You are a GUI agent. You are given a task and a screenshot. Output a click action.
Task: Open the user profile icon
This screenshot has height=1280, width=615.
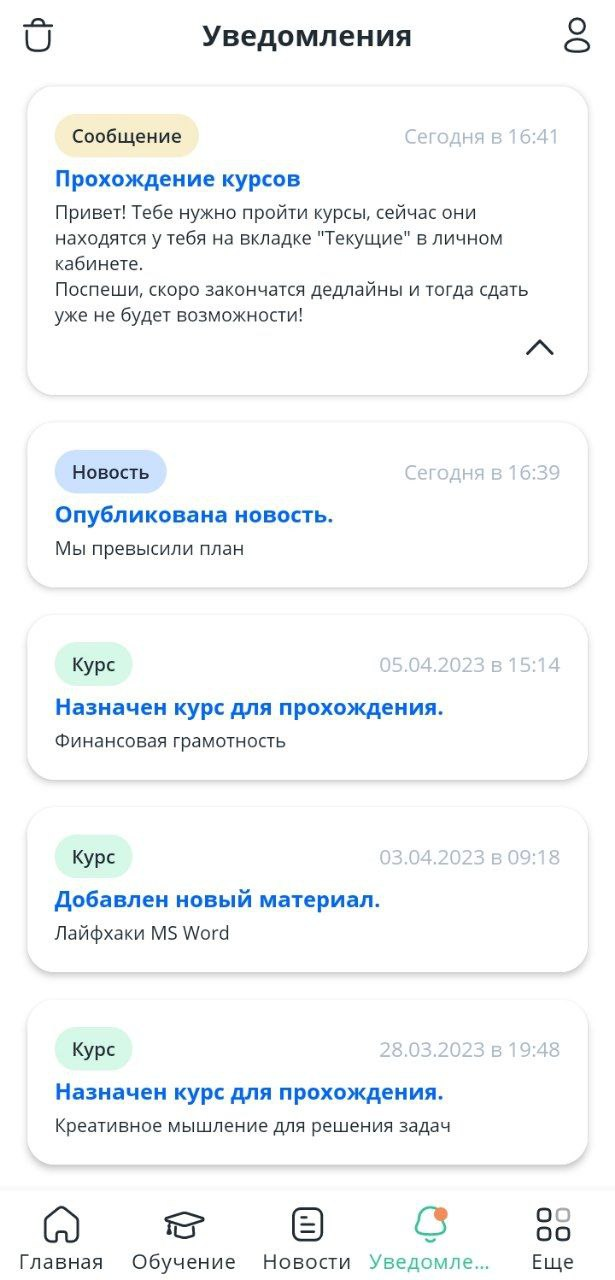[577, 35]
